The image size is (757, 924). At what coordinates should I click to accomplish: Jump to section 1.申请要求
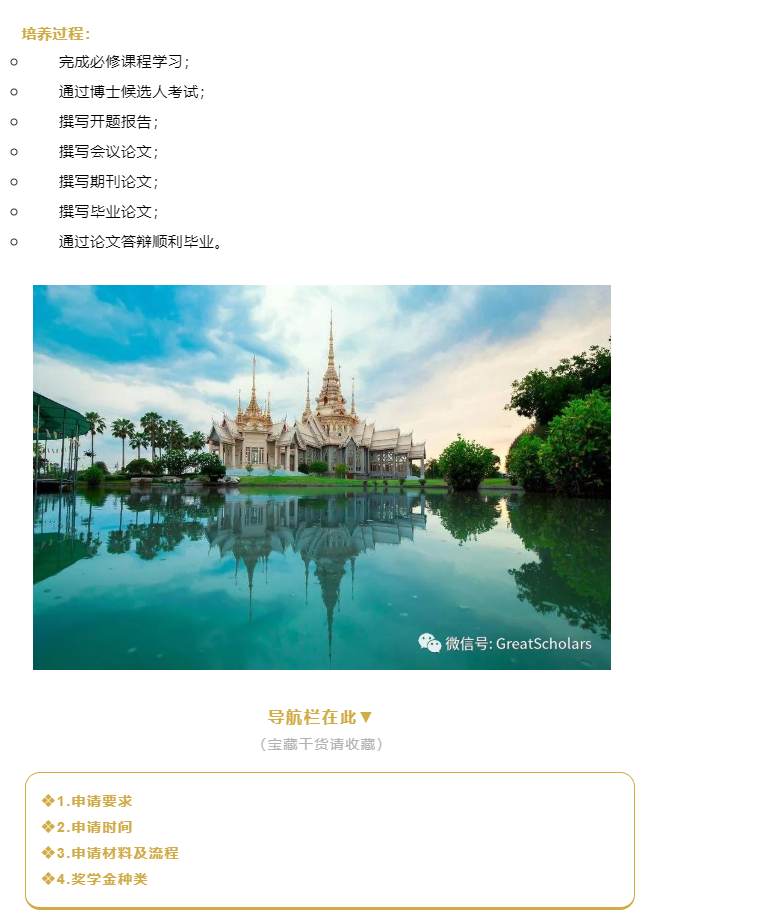point(87,801)
